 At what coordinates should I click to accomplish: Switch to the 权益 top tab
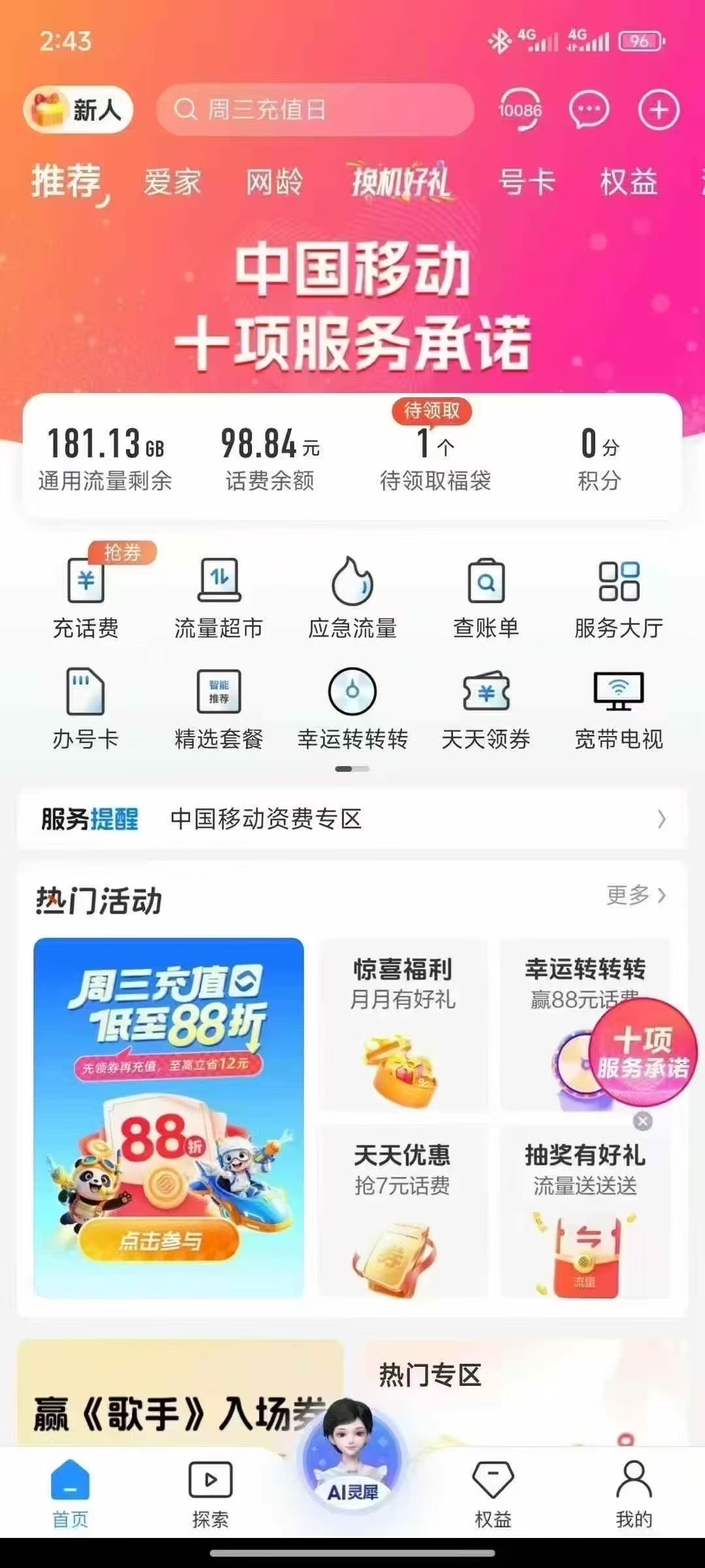coord(628,182)
